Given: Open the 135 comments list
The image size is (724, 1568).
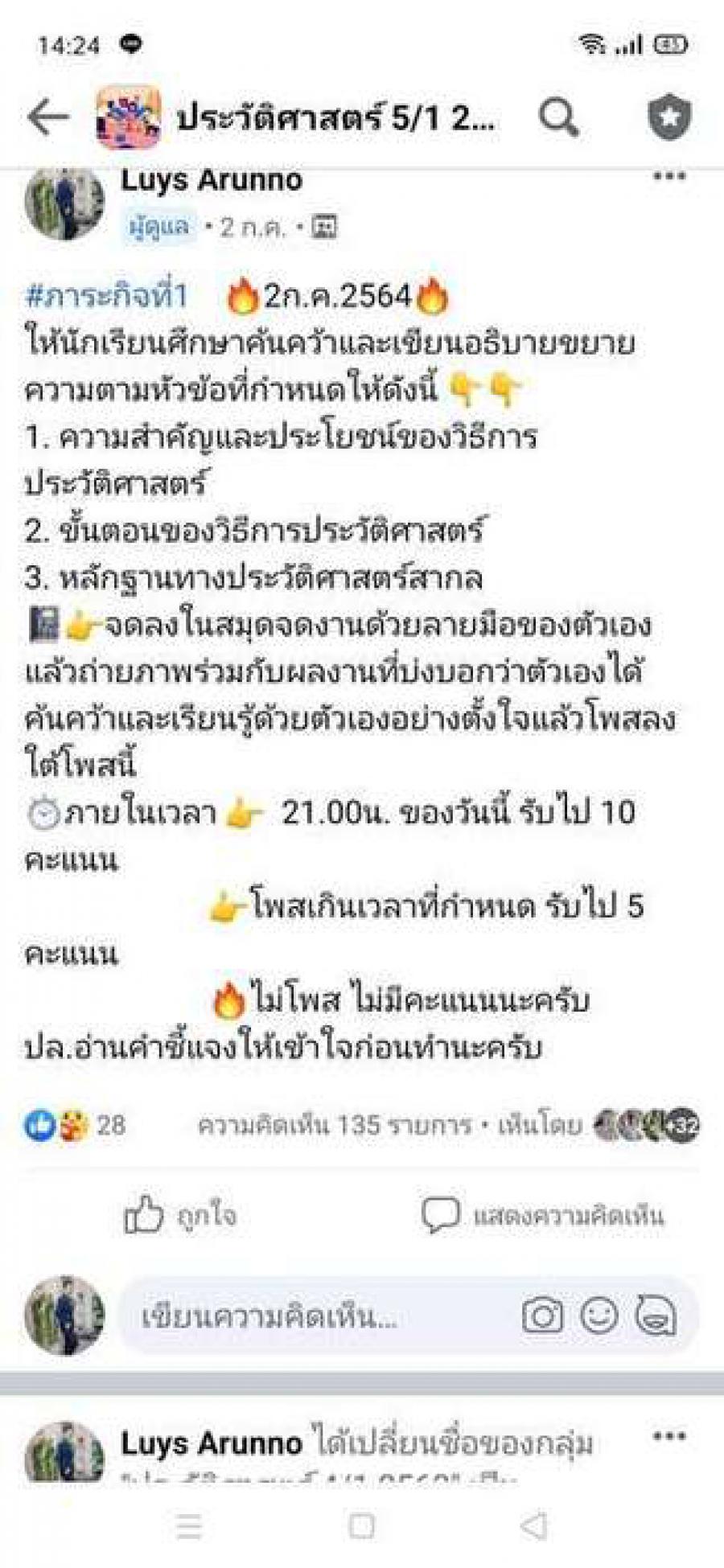Looking at the screenshot, I should point(334,1125).
